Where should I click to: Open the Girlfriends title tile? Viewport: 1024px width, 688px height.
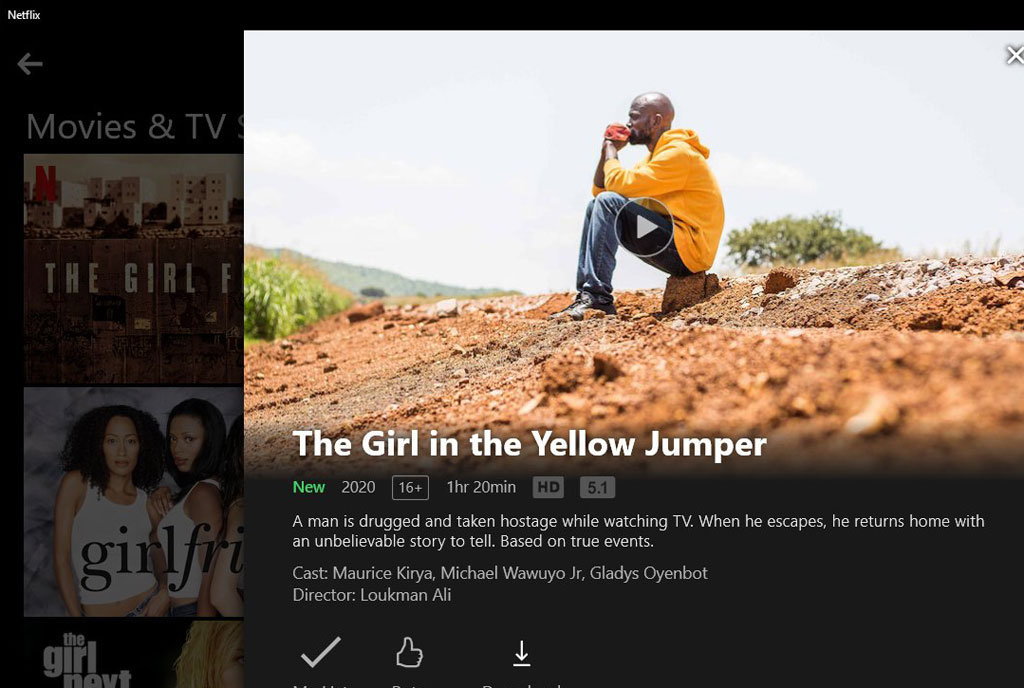point(133,501)
